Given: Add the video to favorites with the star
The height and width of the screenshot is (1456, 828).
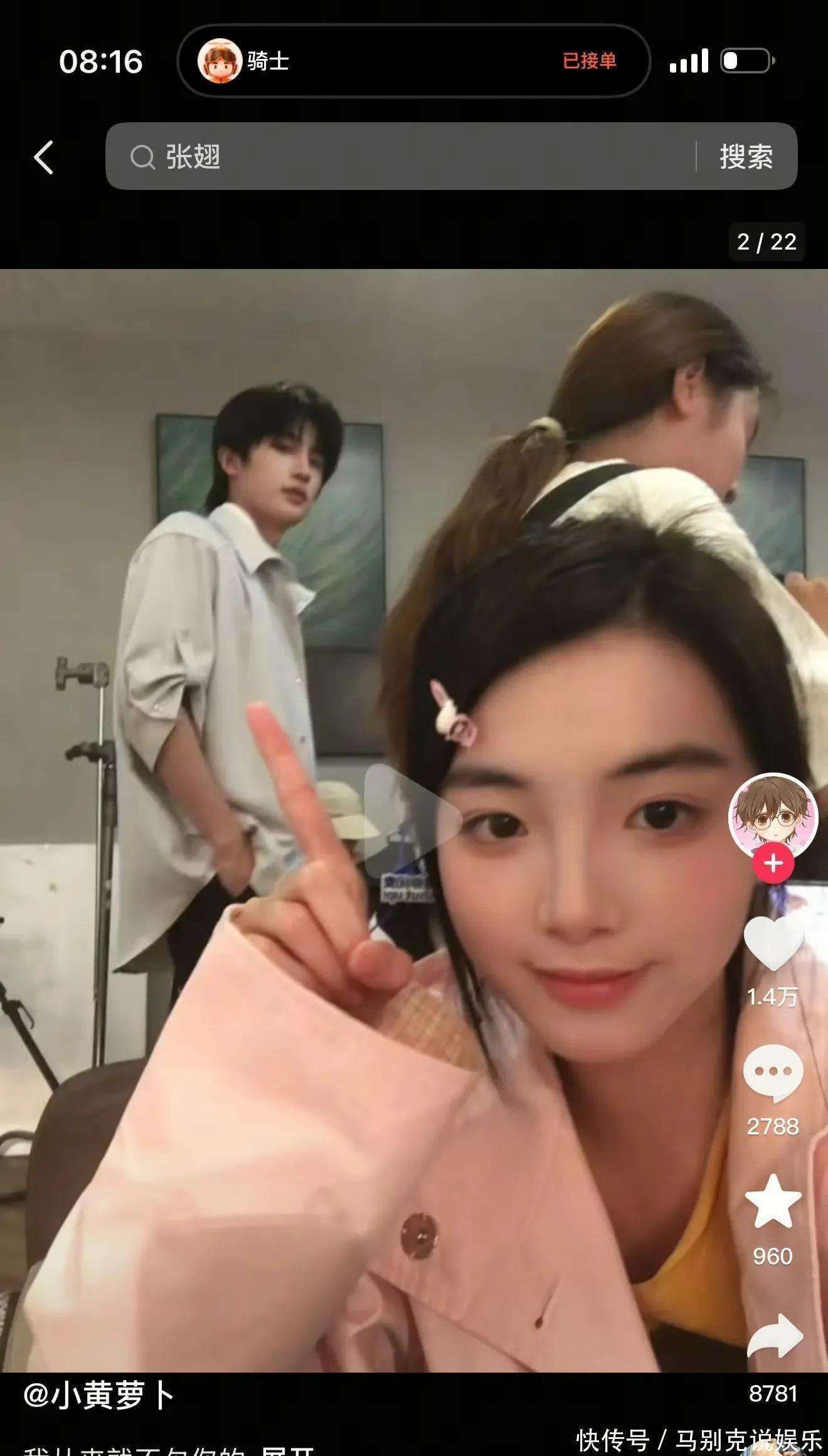Looking at the screenshot, I should [x=773, y=1202].
